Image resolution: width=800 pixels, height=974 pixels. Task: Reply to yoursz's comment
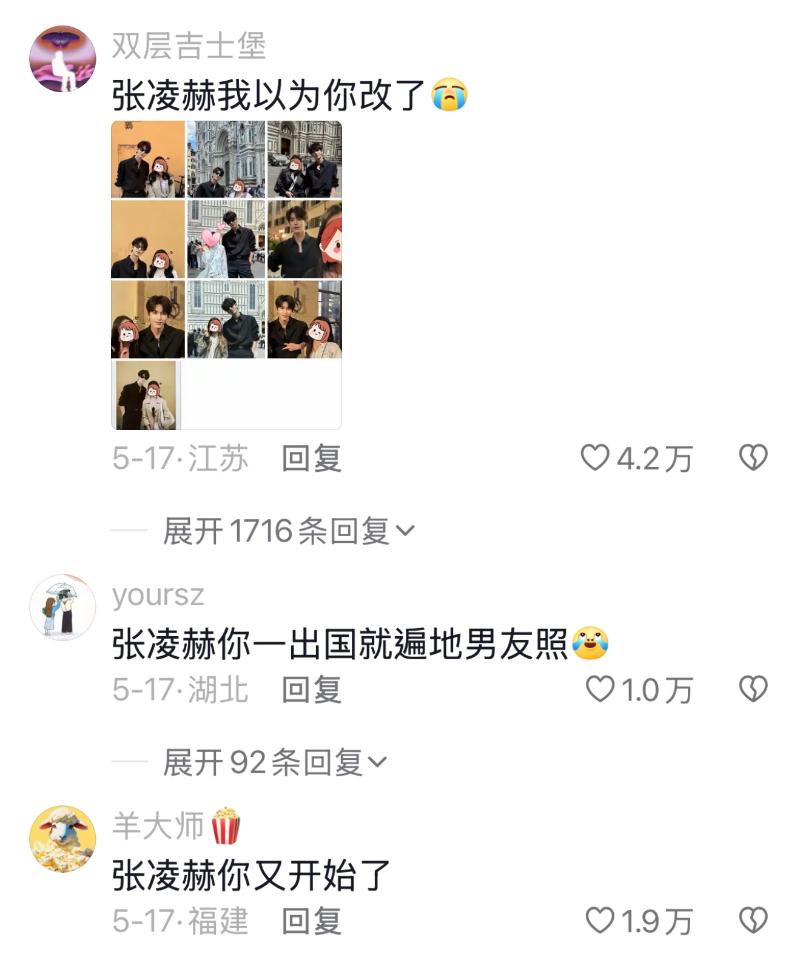(311, 689)
